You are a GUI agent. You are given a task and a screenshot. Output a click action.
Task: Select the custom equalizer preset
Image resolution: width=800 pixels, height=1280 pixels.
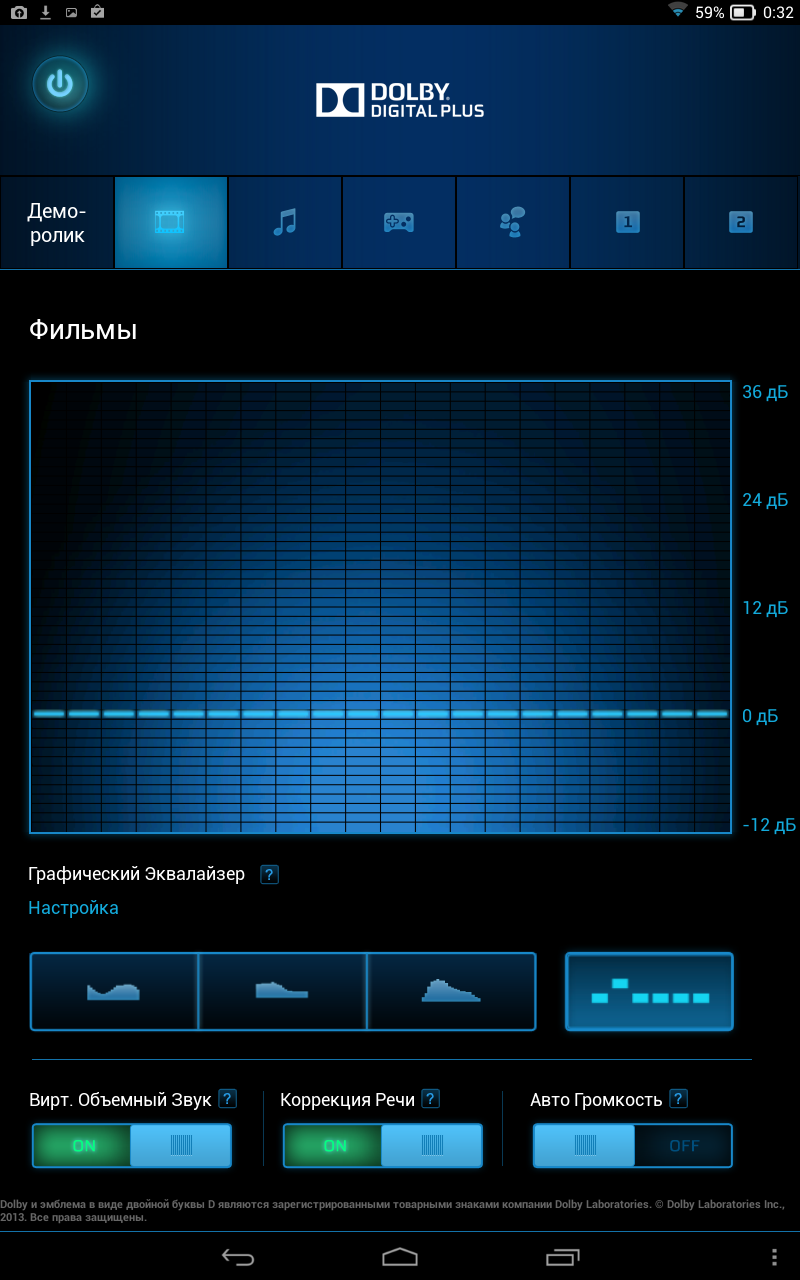[649, 991]
